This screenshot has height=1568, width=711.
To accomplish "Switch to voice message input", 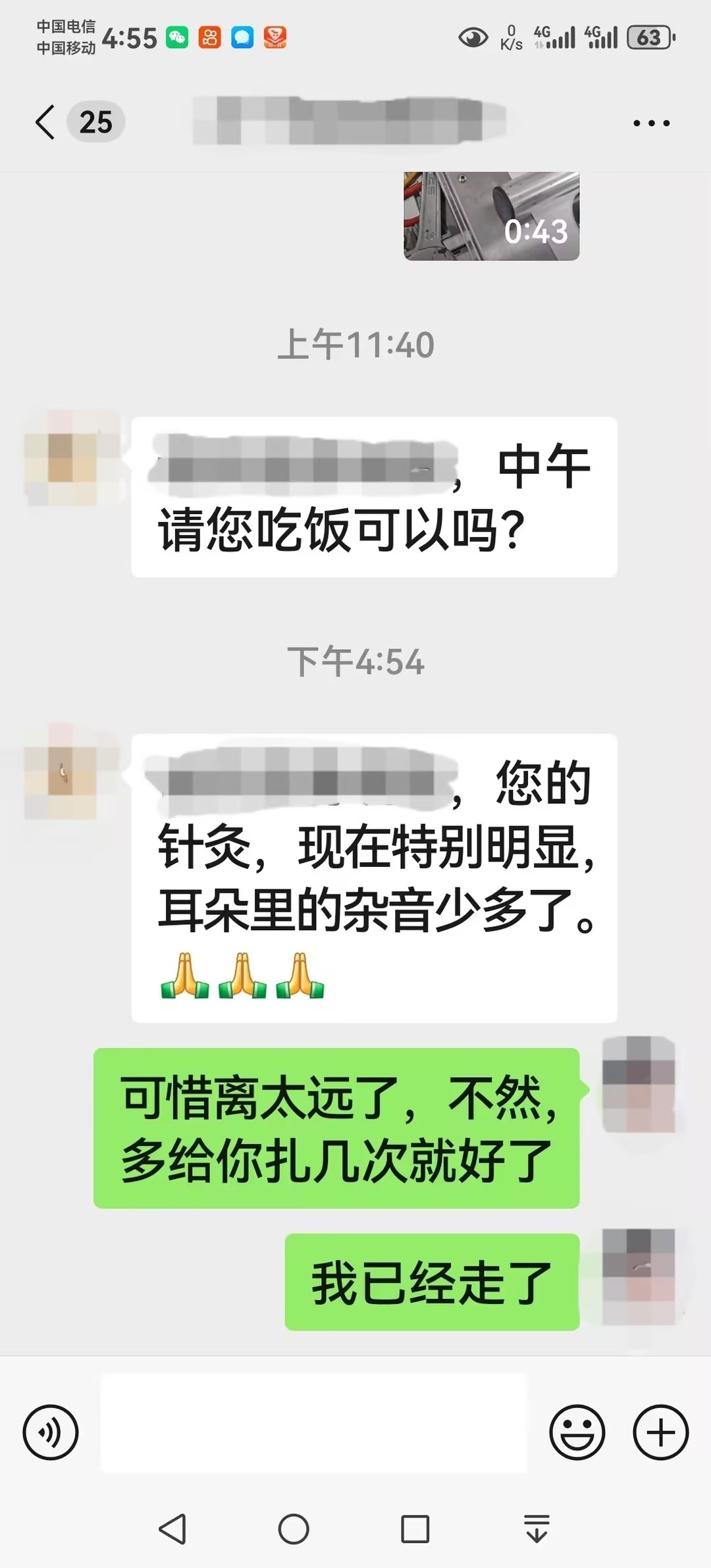I will tap(51, 1432).
